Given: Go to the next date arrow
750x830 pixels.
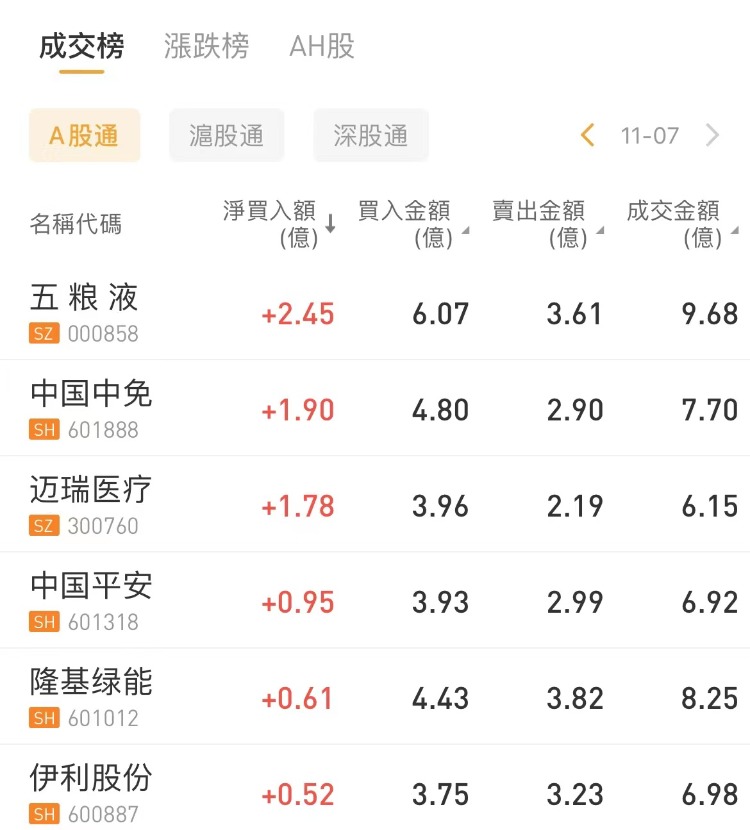Looking at the screenshot, I should click(712, 136).
